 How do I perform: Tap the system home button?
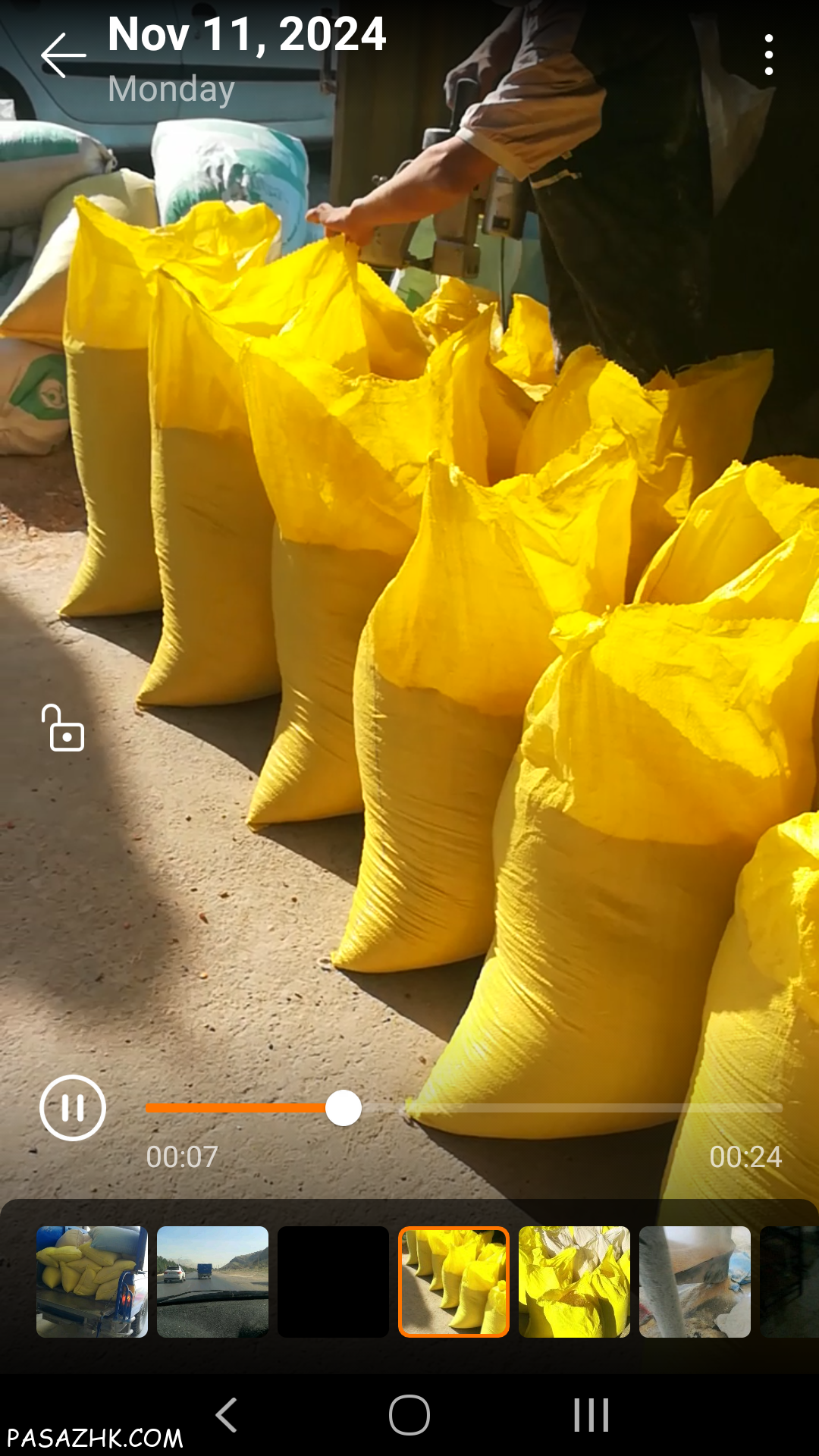pos(409,1415)
